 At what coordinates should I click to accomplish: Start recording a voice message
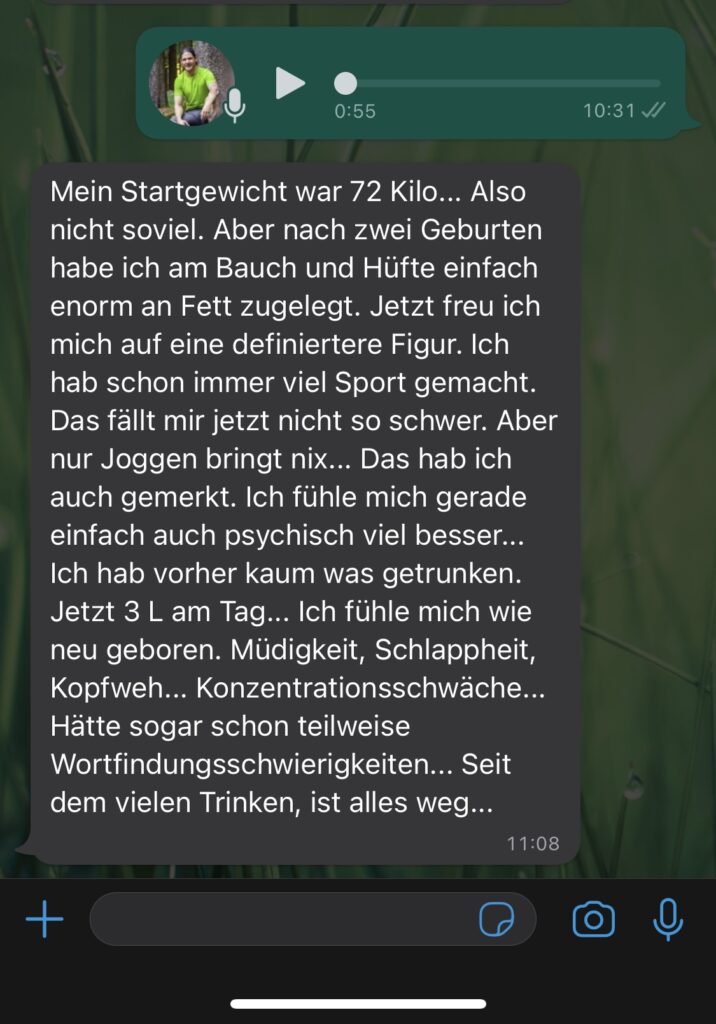(668, 919)
